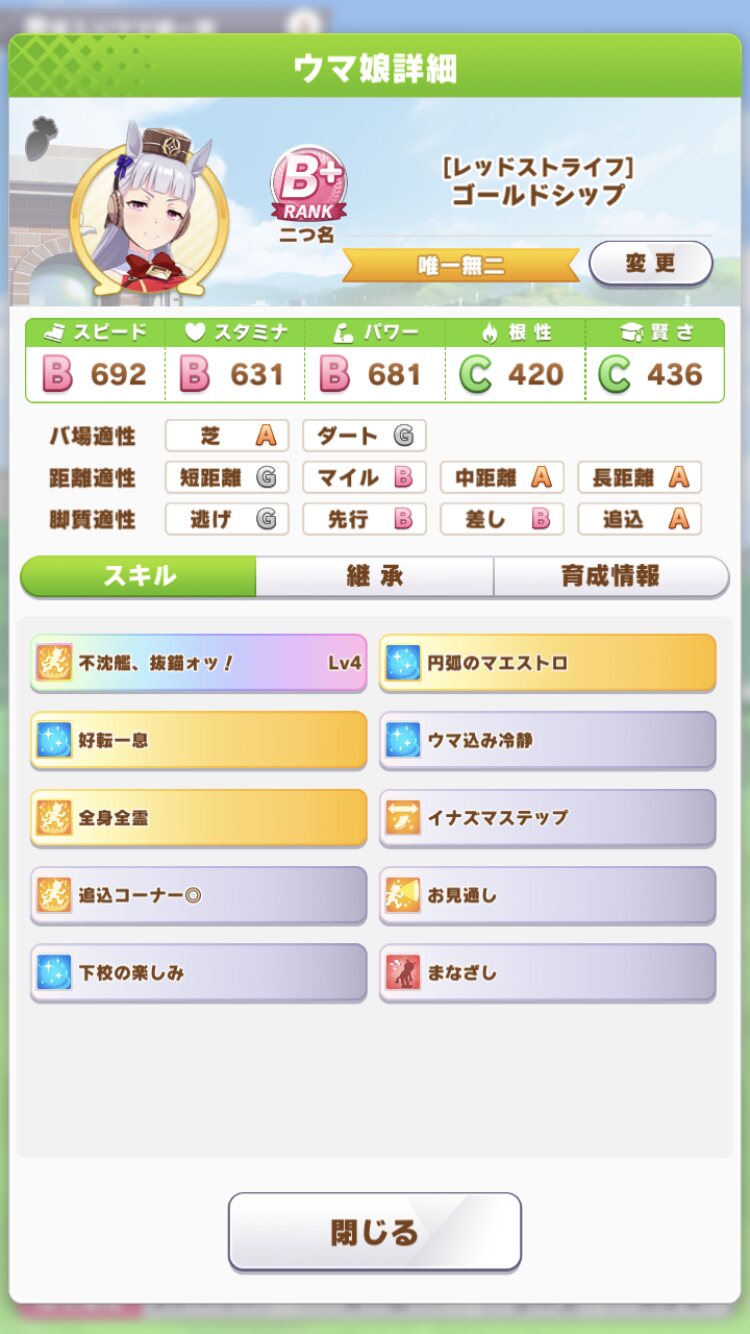Close the dialog with 閉じる

(x=374, y=1231)
